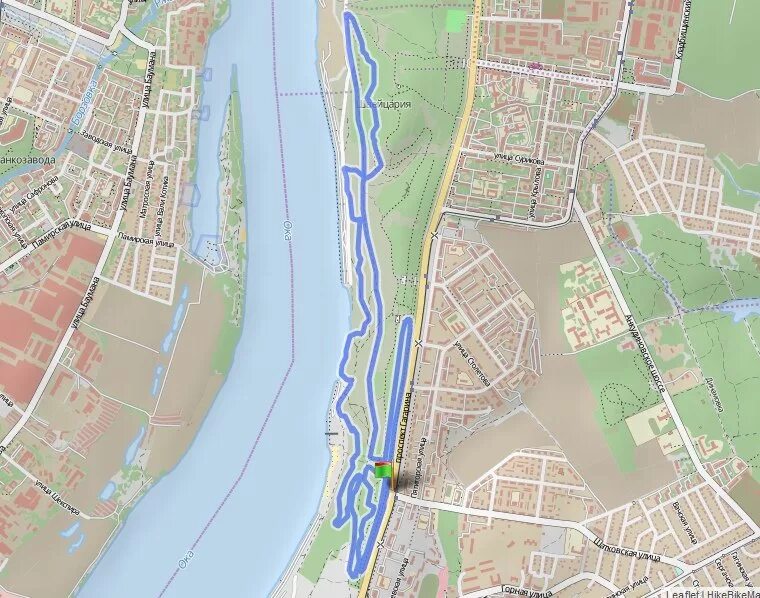This screenshot has height=598, width=760.
Task: Open the HikeBikeMap attribution link
Action: (x=732, y=592)
